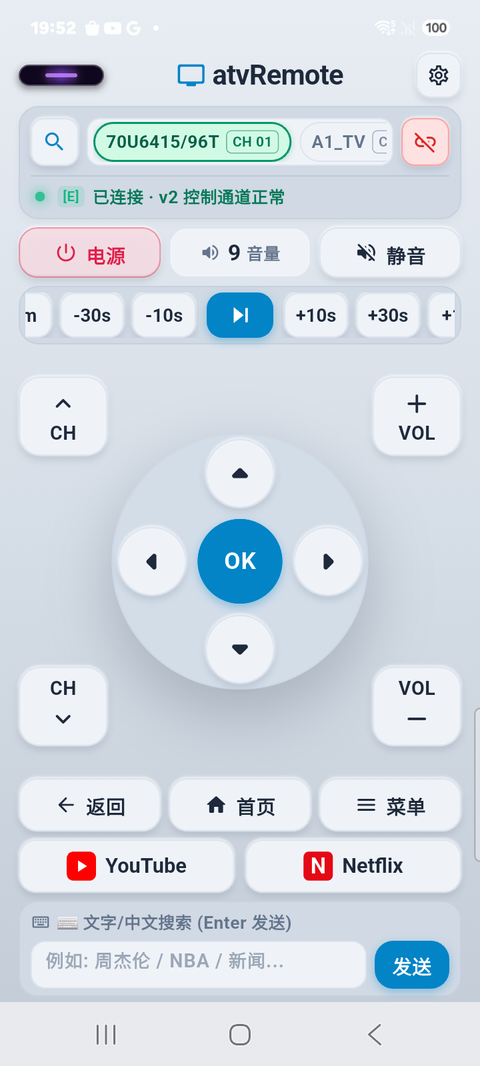Select the 70U6415/96T device chip
This screenshot has height=1066, width=480.
tap(192, 142)
